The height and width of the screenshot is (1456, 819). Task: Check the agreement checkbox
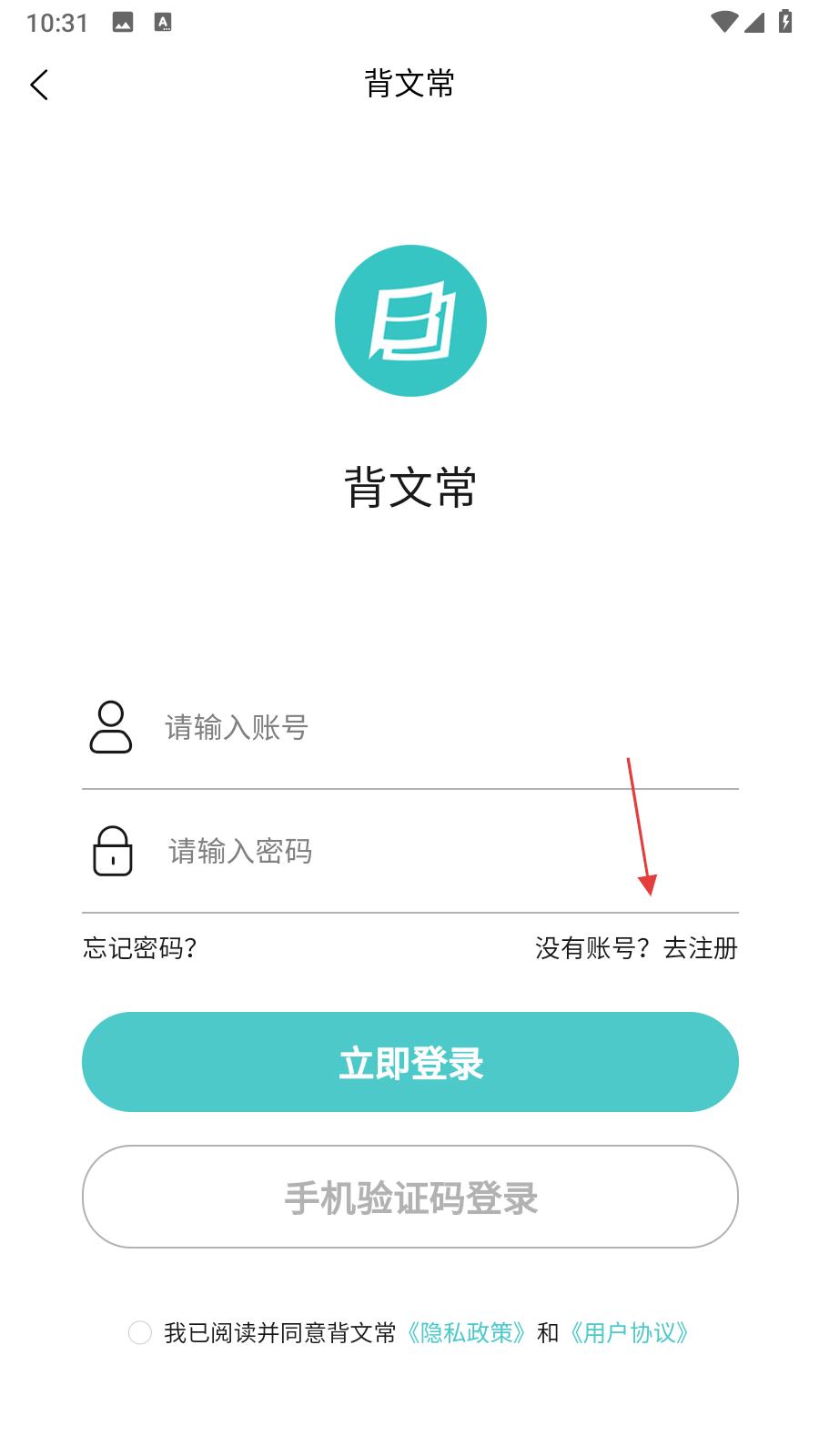click(x=140, y=1333)
